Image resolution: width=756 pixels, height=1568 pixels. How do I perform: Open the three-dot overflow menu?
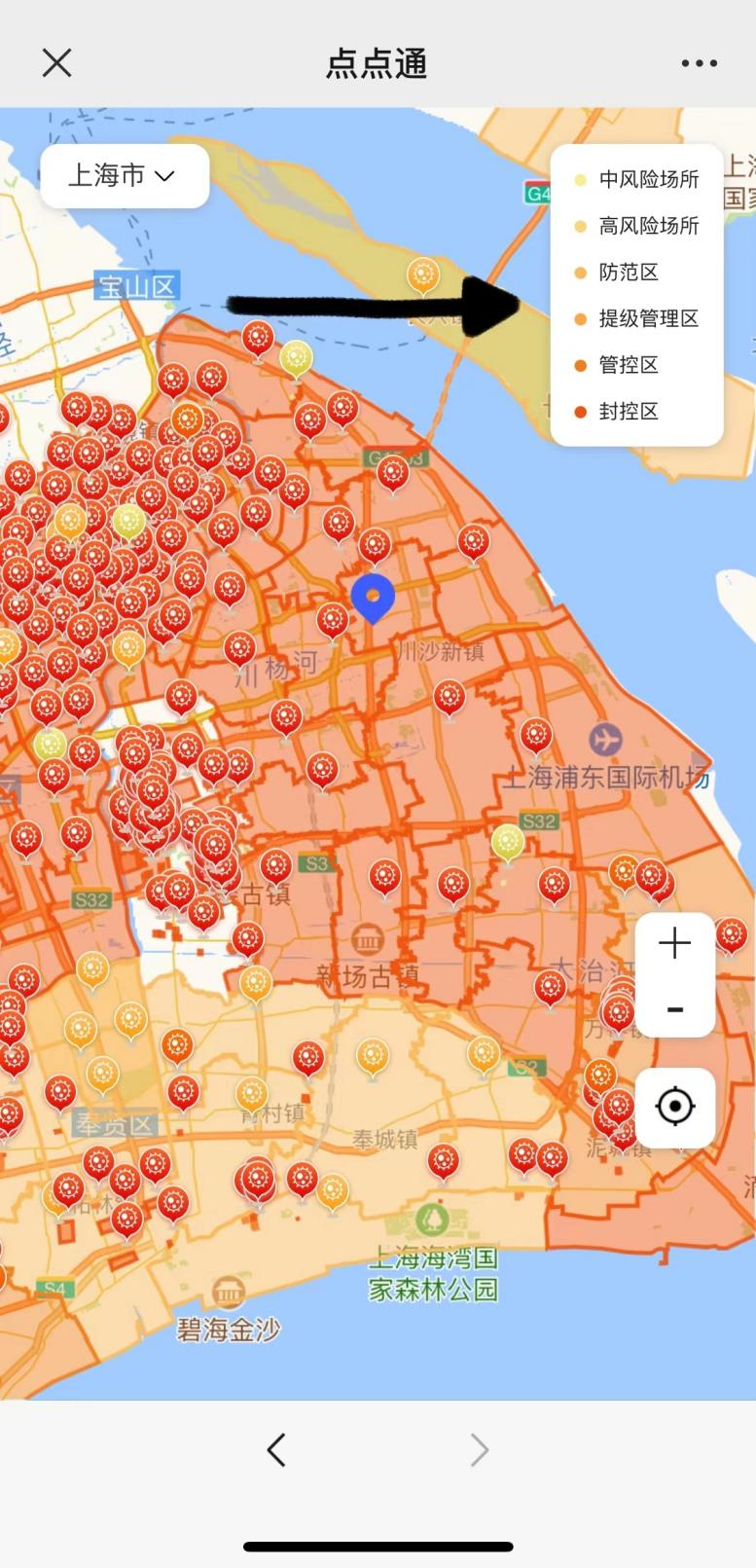pos(699,63)
